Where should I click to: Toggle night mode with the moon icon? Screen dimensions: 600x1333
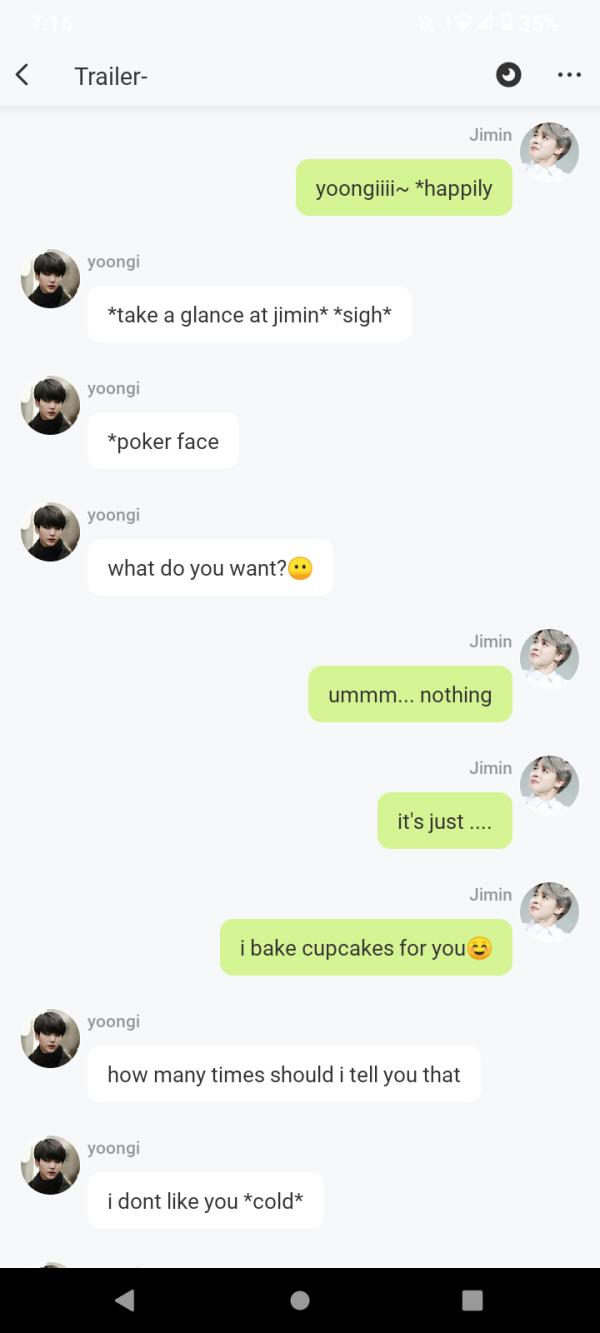tap(509, 75)
